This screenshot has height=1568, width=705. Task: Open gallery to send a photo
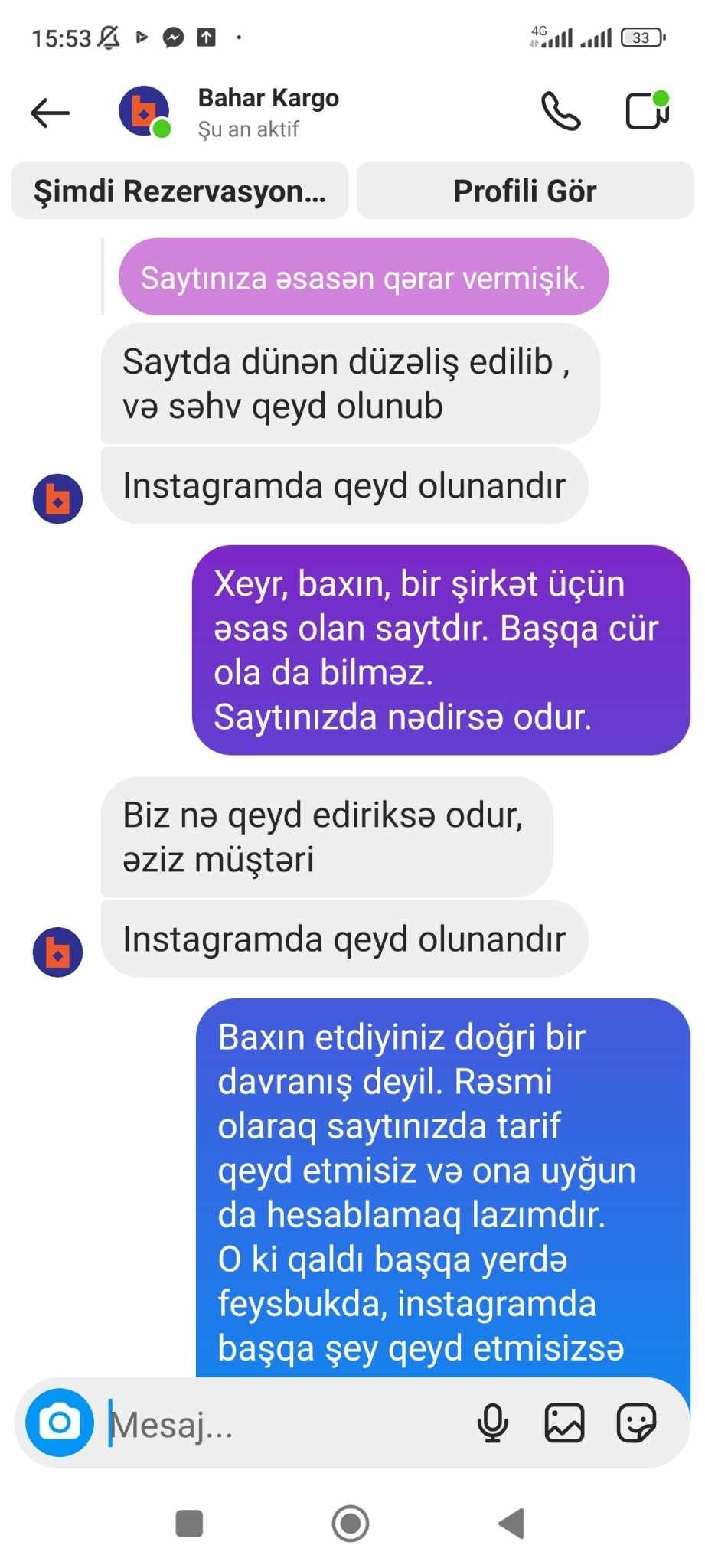tap(564, 1423)
